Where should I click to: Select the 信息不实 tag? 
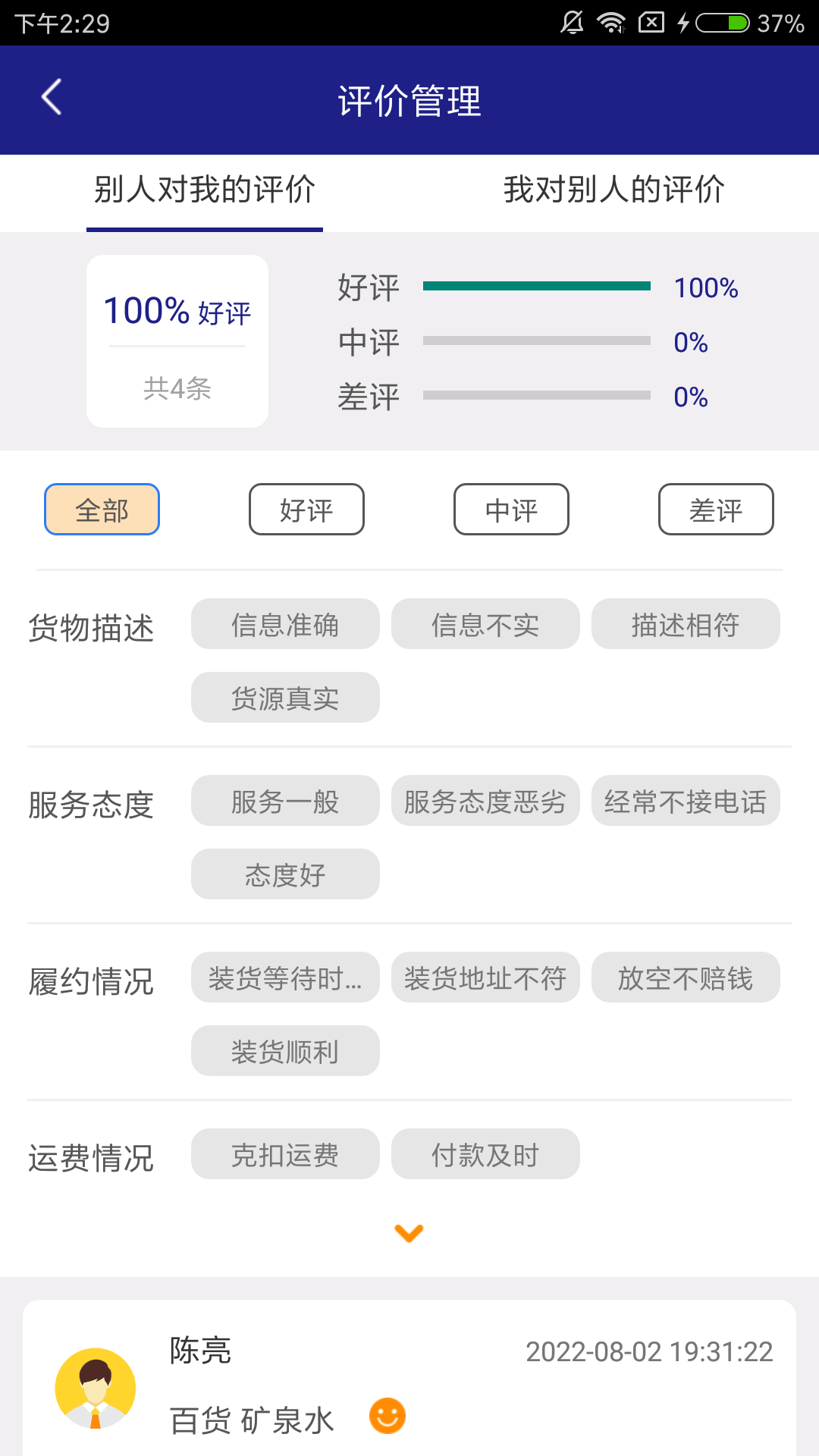point(485,624)
